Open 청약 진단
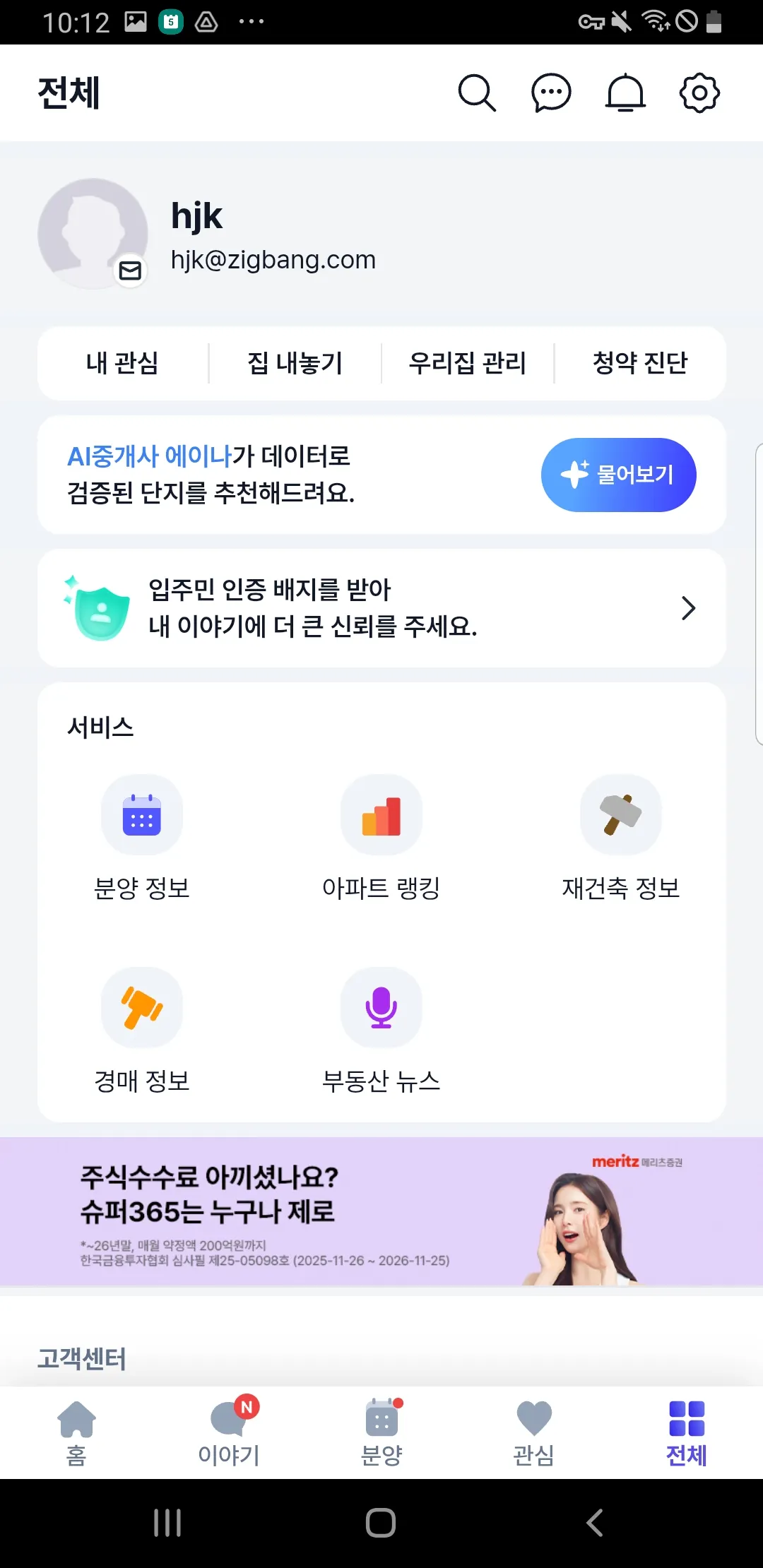This screenshot has width=763, height=1568. coord(640,363)
